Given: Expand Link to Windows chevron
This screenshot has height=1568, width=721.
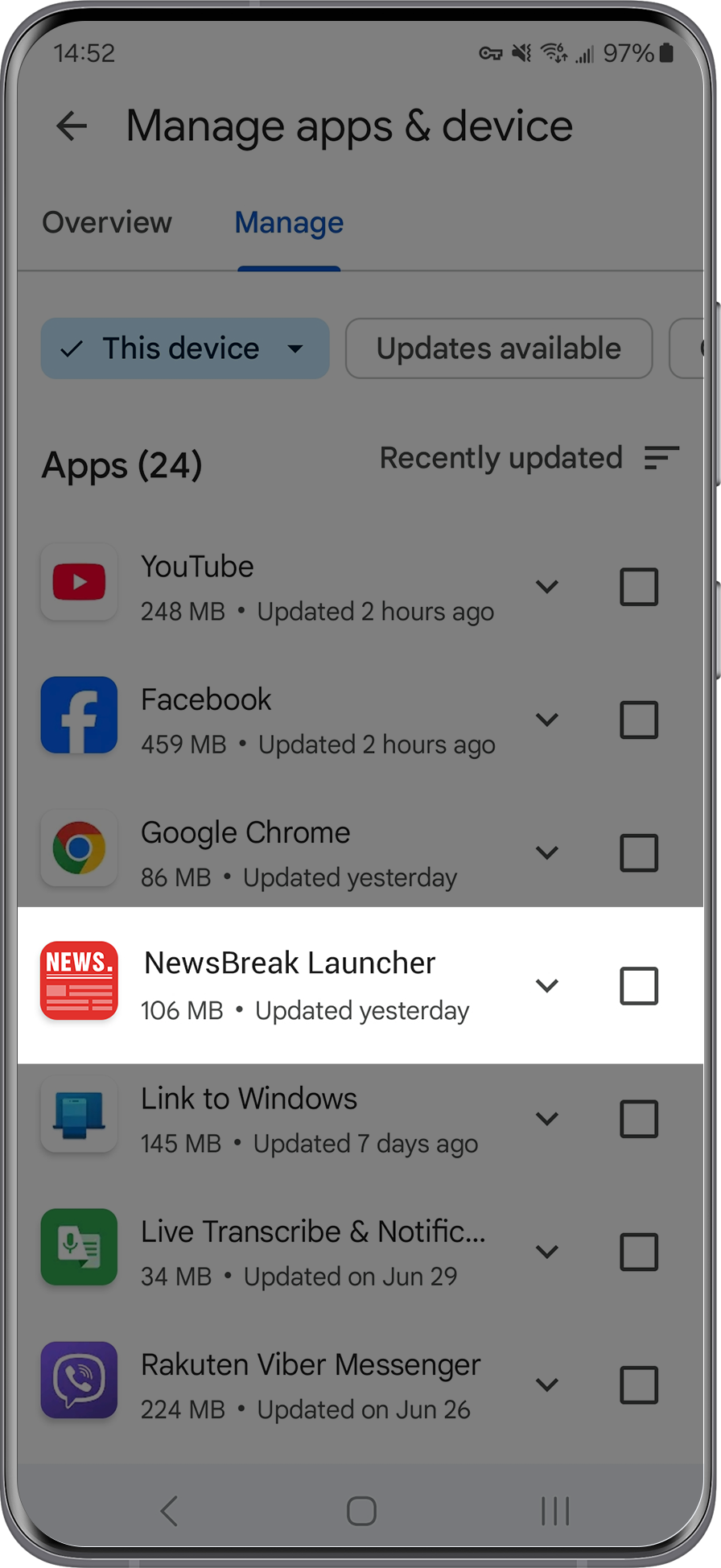Looking at the screenshot, I should coord(547,1119).
